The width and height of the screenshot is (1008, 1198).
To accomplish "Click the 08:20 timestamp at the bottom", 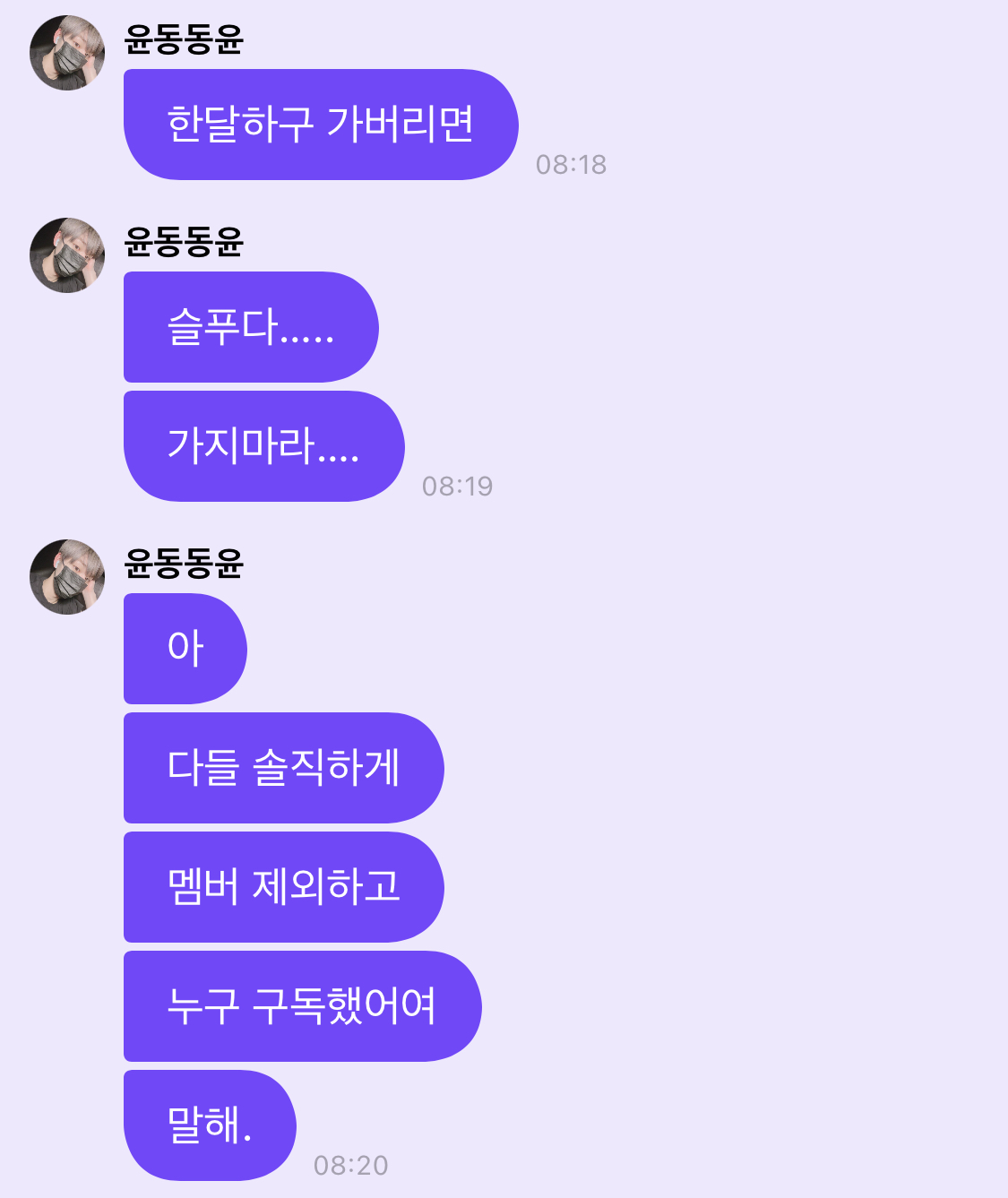I will tap(349, 1164).
